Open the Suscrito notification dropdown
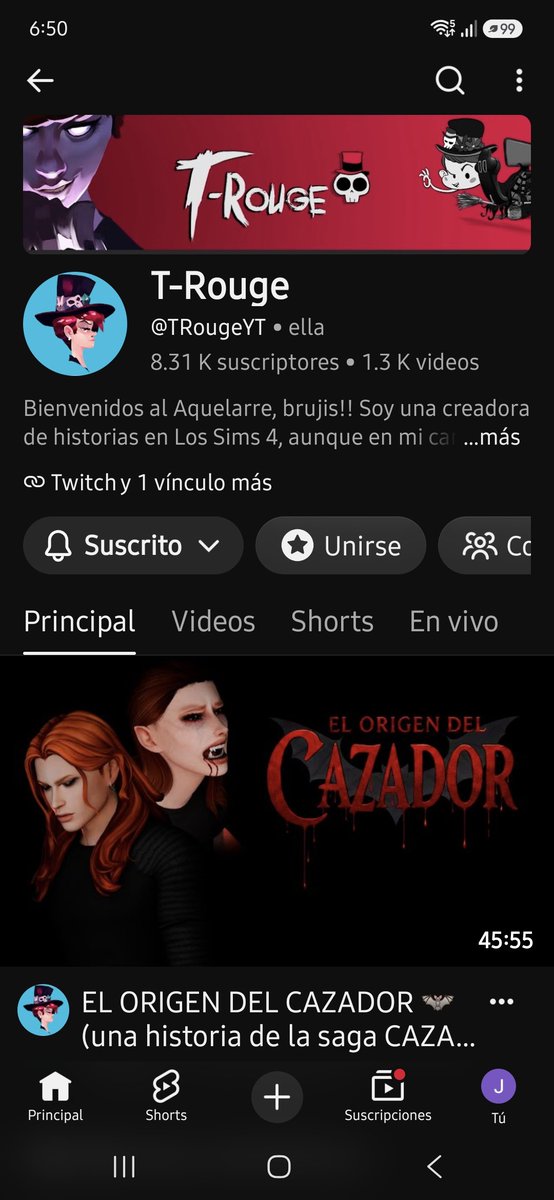 pos(133,546)
